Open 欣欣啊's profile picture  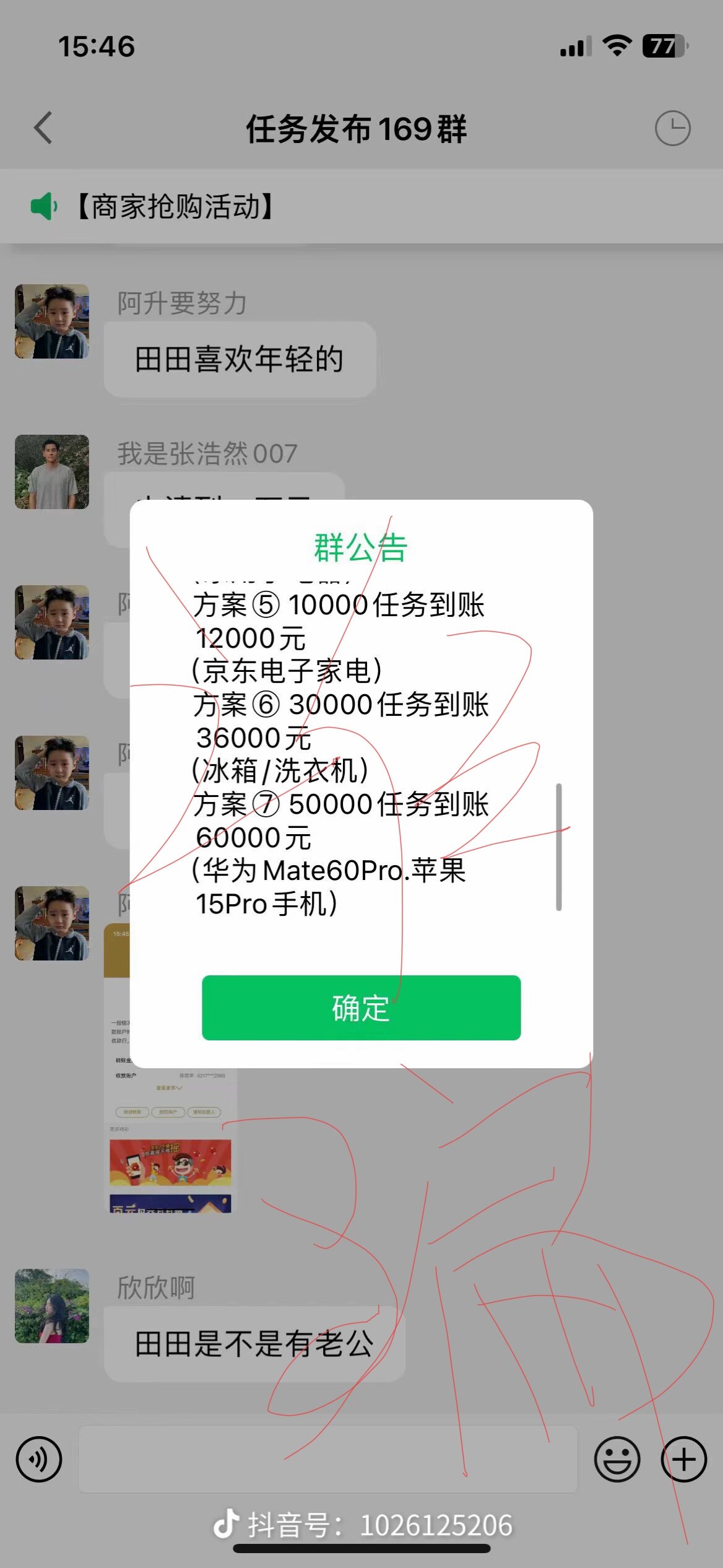coord(52,1306)
